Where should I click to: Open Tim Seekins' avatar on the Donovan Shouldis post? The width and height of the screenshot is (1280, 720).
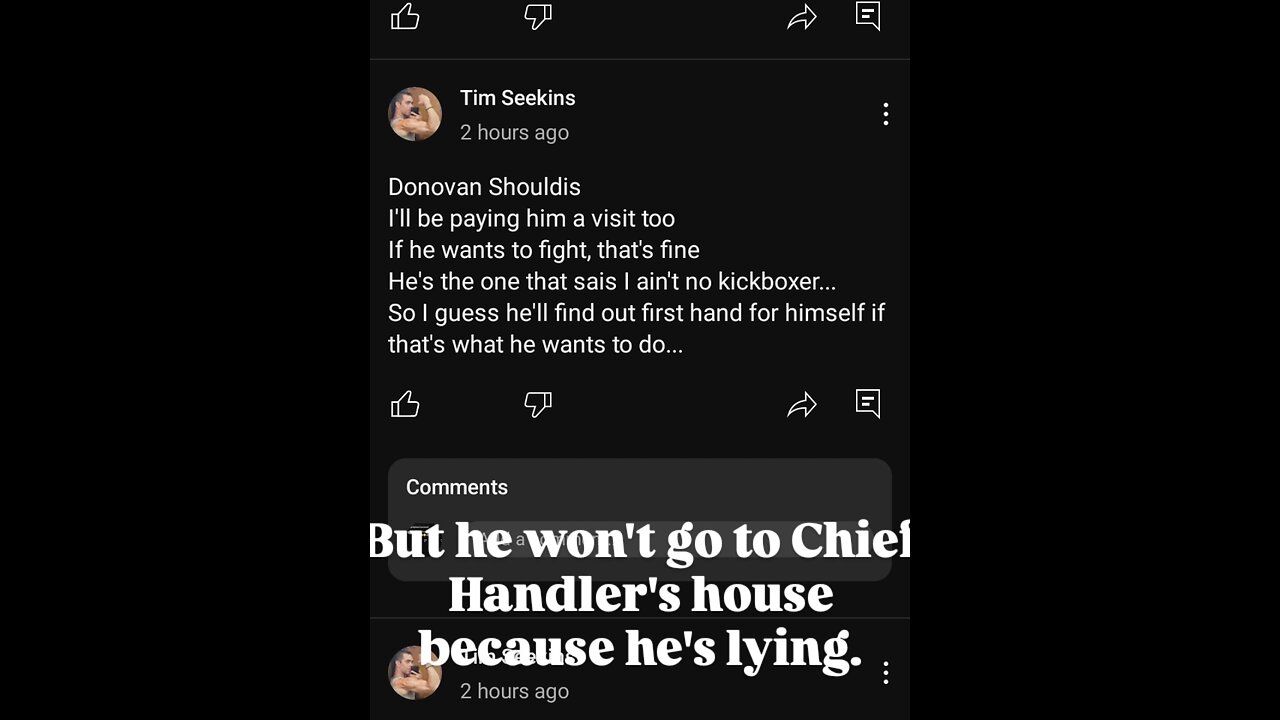(415, 114)
